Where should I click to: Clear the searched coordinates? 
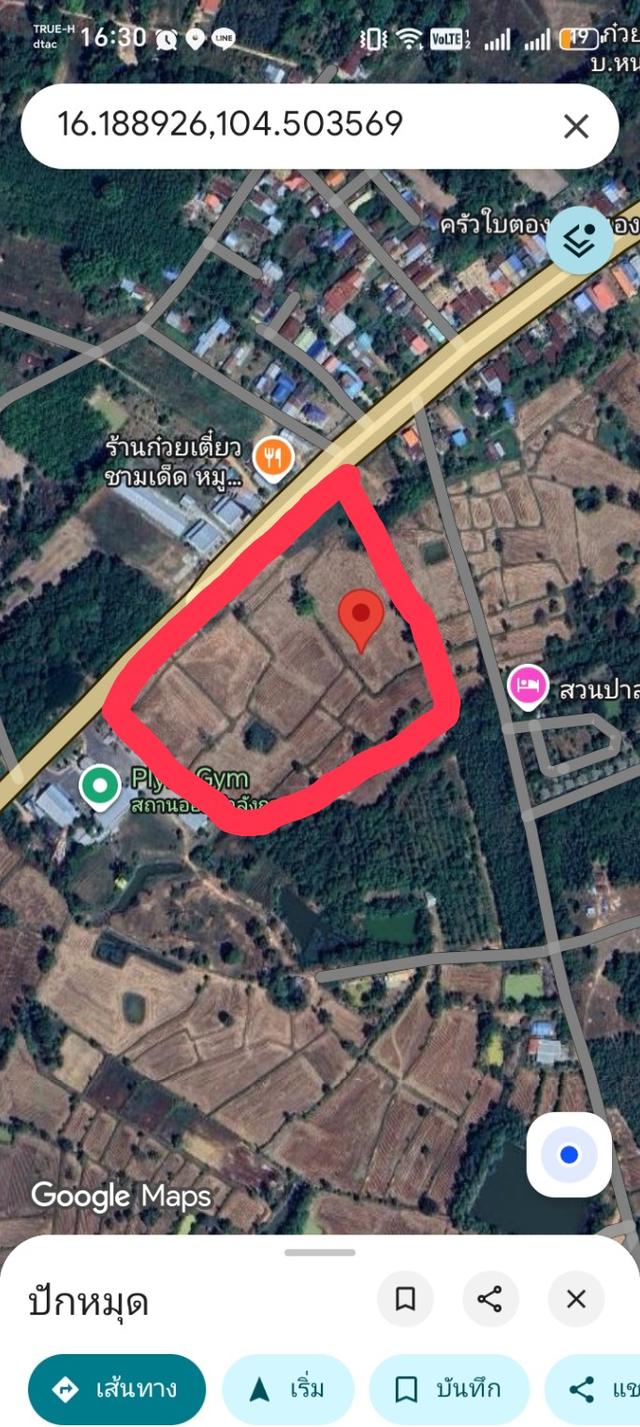pos(576,126)
